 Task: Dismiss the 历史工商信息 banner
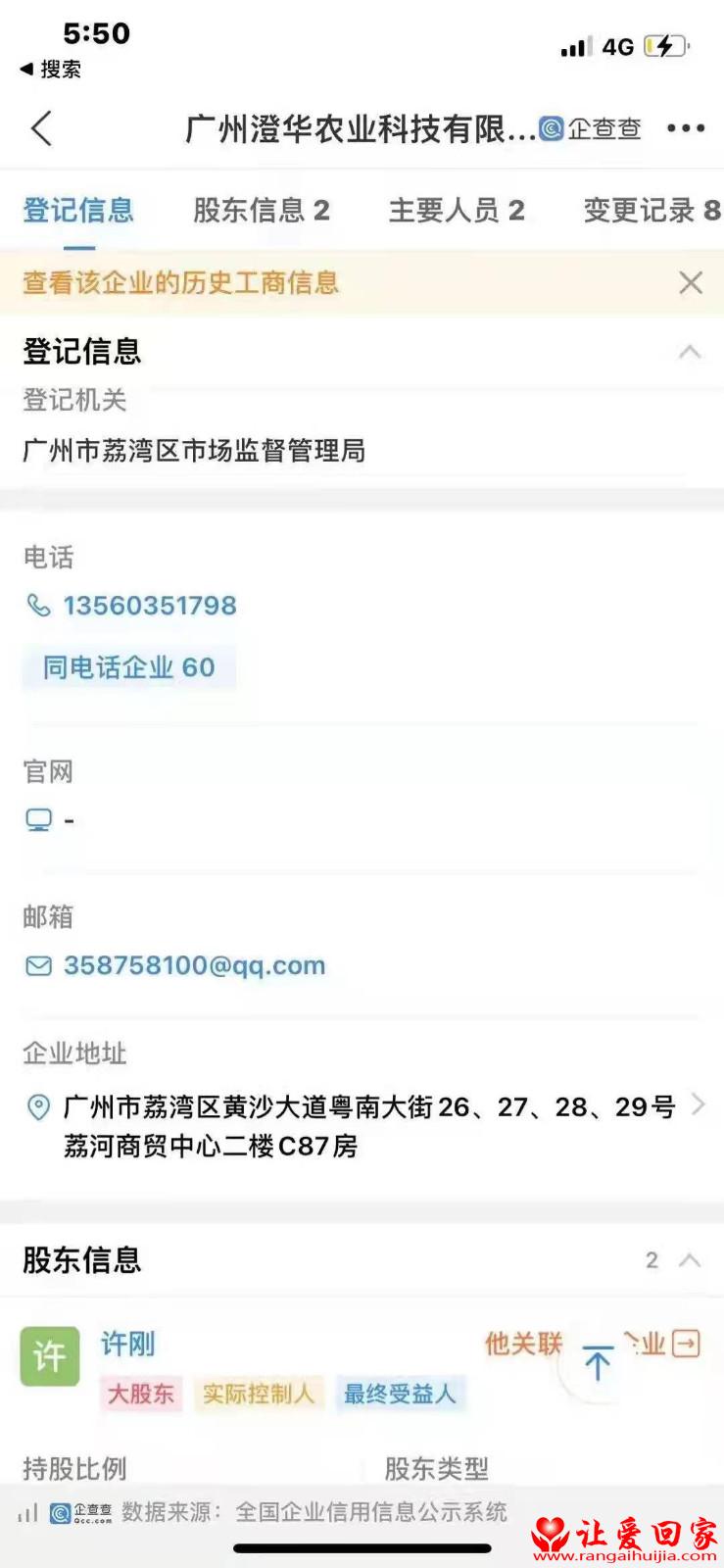pos(691,283)
